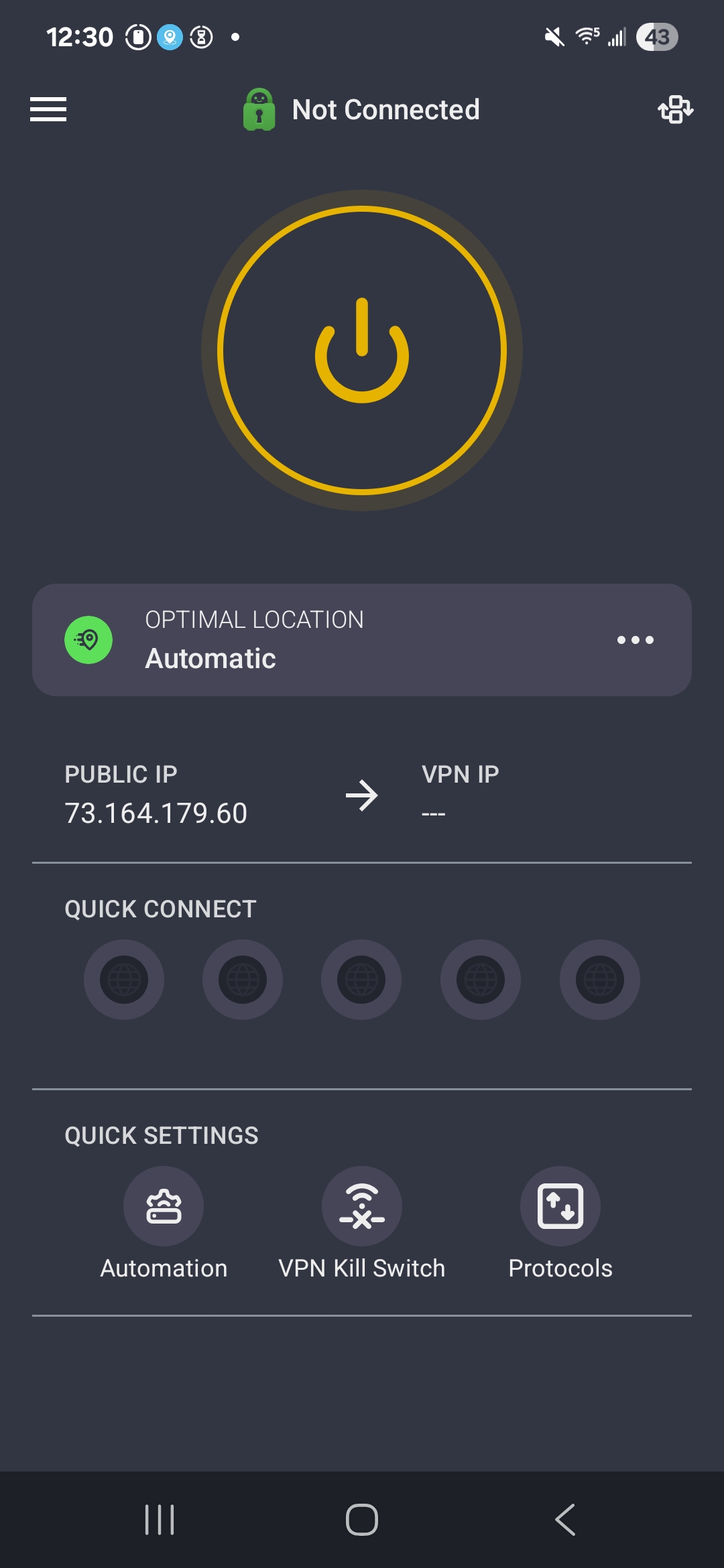Open the Protocols quick setting

(x=561, y=1205)
